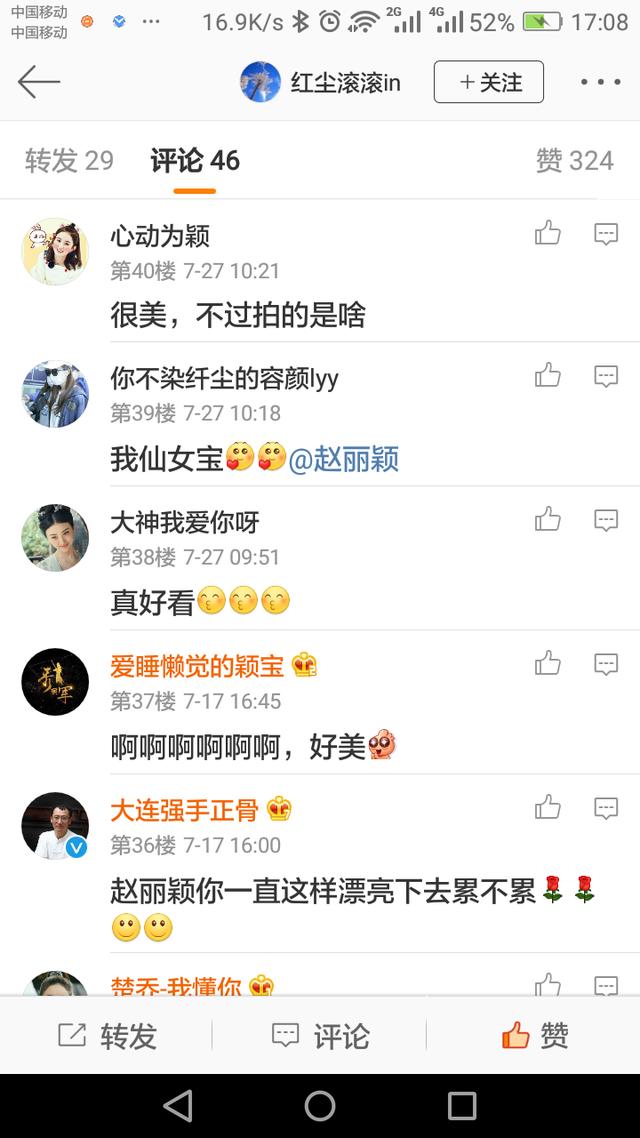Tap 转发 in the bottom bar
640x1138 pixels.
(x=108, y=1036)
